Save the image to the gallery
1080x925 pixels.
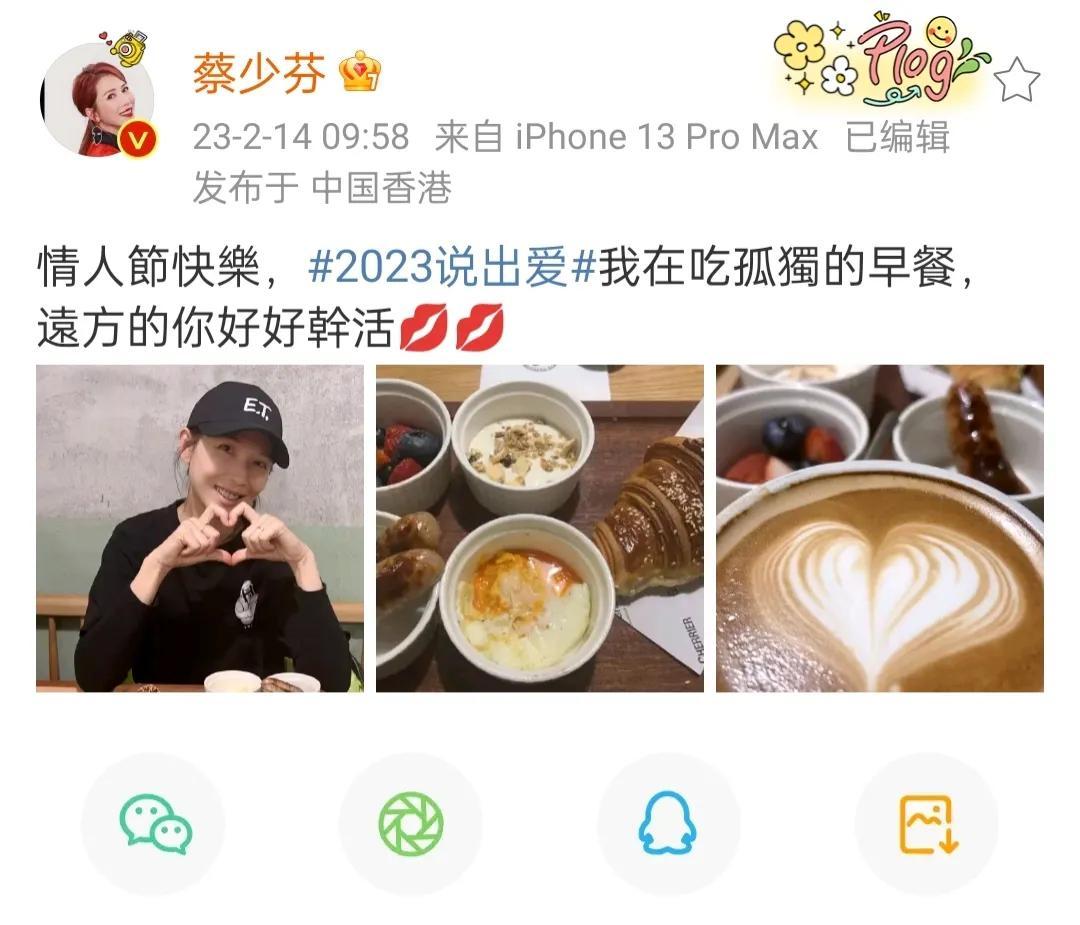tap(927, 824)
